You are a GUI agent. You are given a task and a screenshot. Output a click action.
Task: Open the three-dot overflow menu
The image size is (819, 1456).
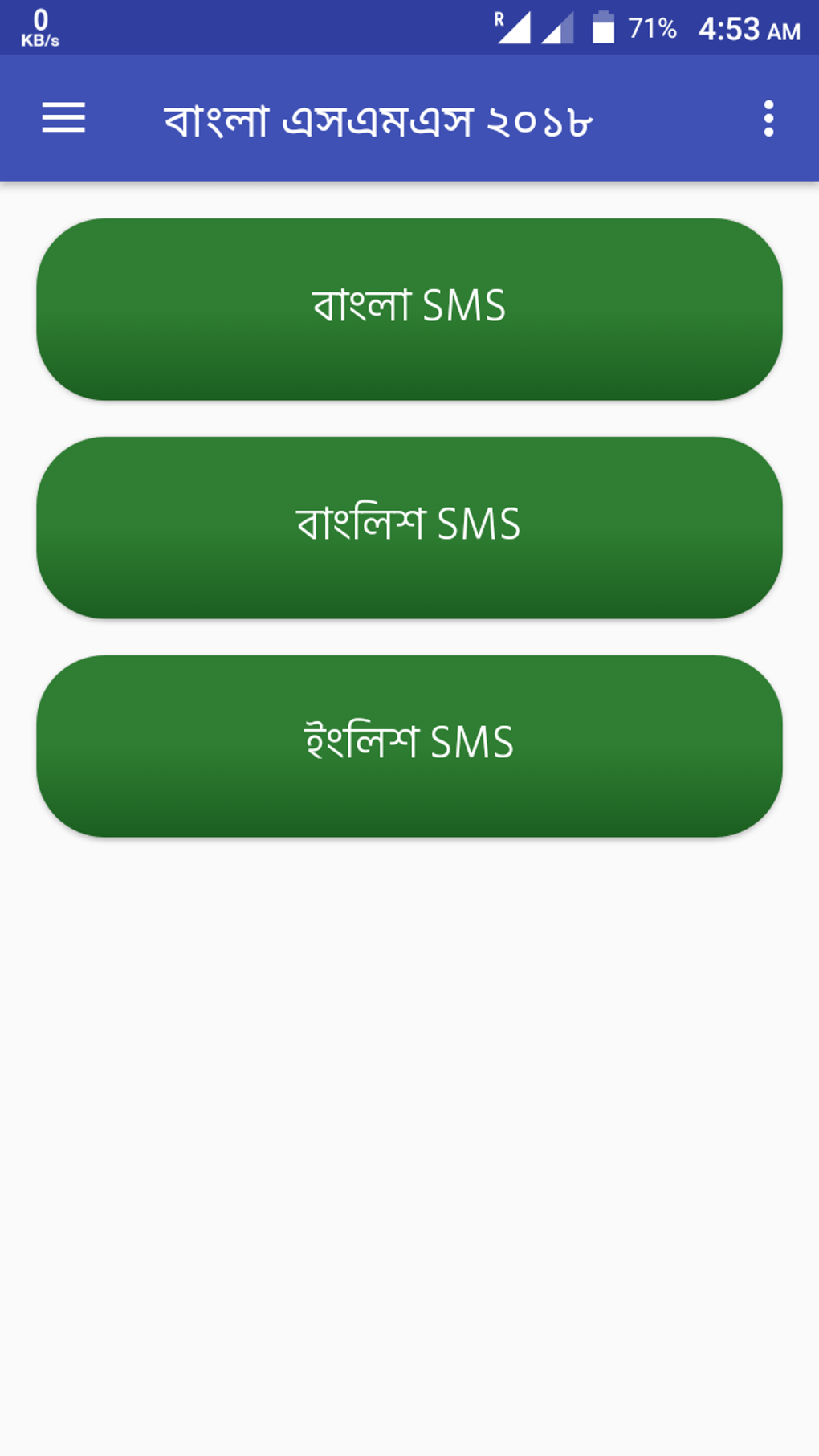768,119
